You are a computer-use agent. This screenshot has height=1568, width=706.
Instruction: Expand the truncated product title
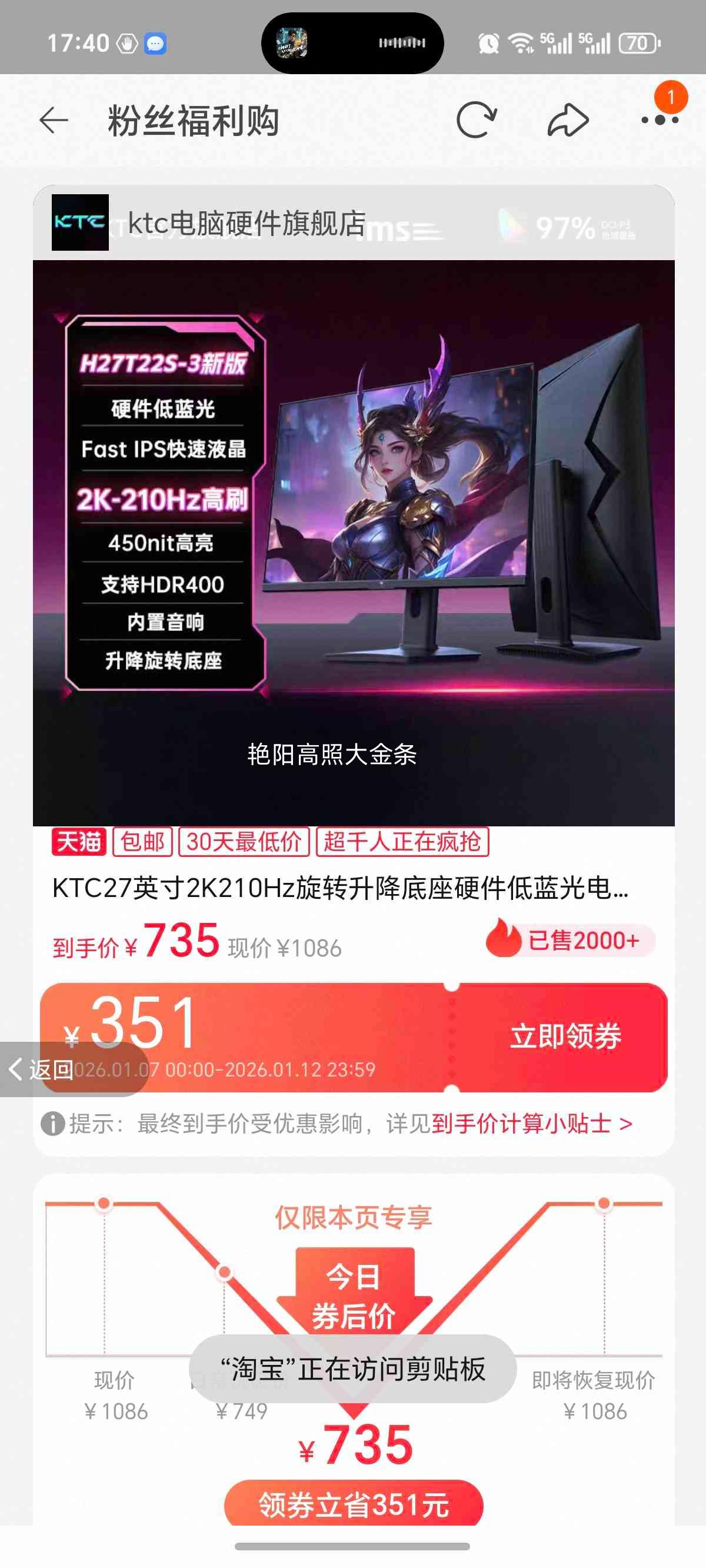pos(341,891)
